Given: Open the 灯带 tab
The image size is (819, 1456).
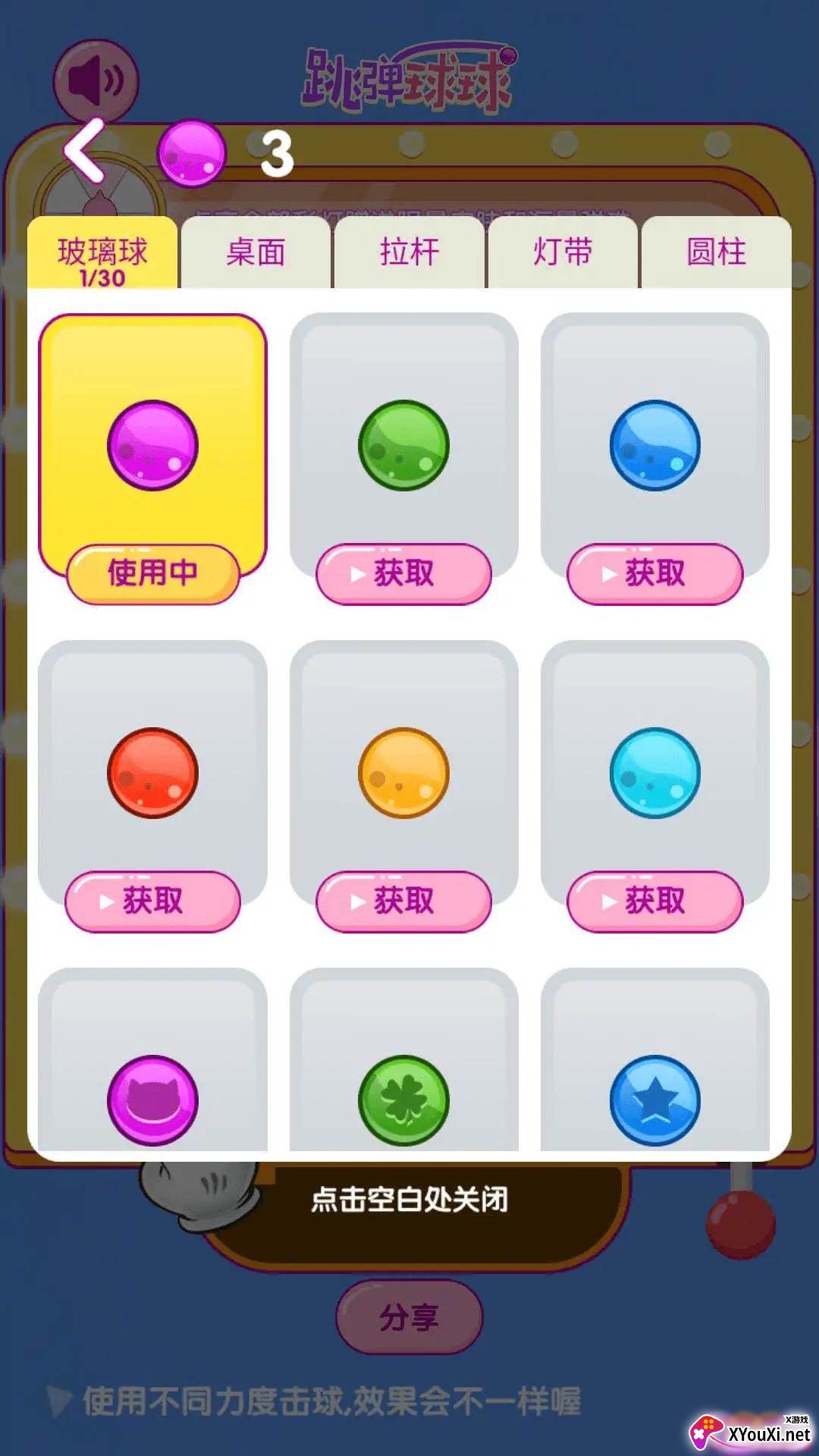Looking at the screenshot, I should coord(563,253).
